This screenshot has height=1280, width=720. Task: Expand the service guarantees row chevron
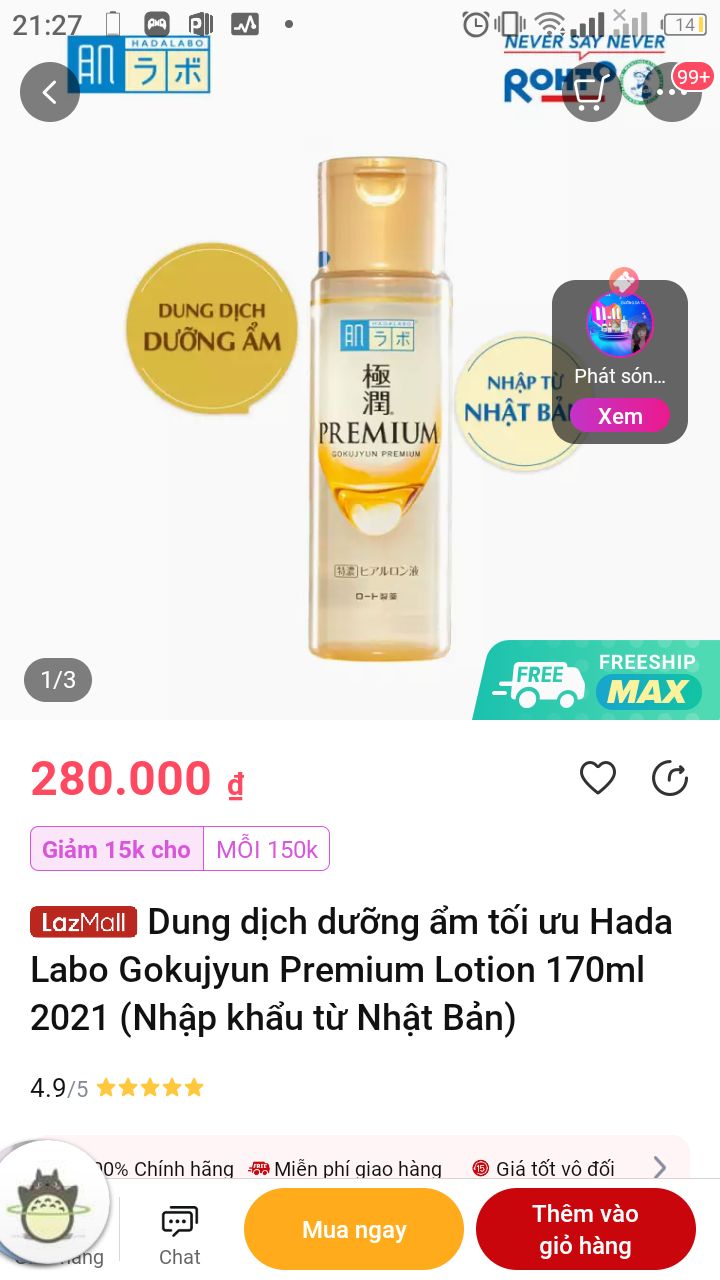point(660,1167)
